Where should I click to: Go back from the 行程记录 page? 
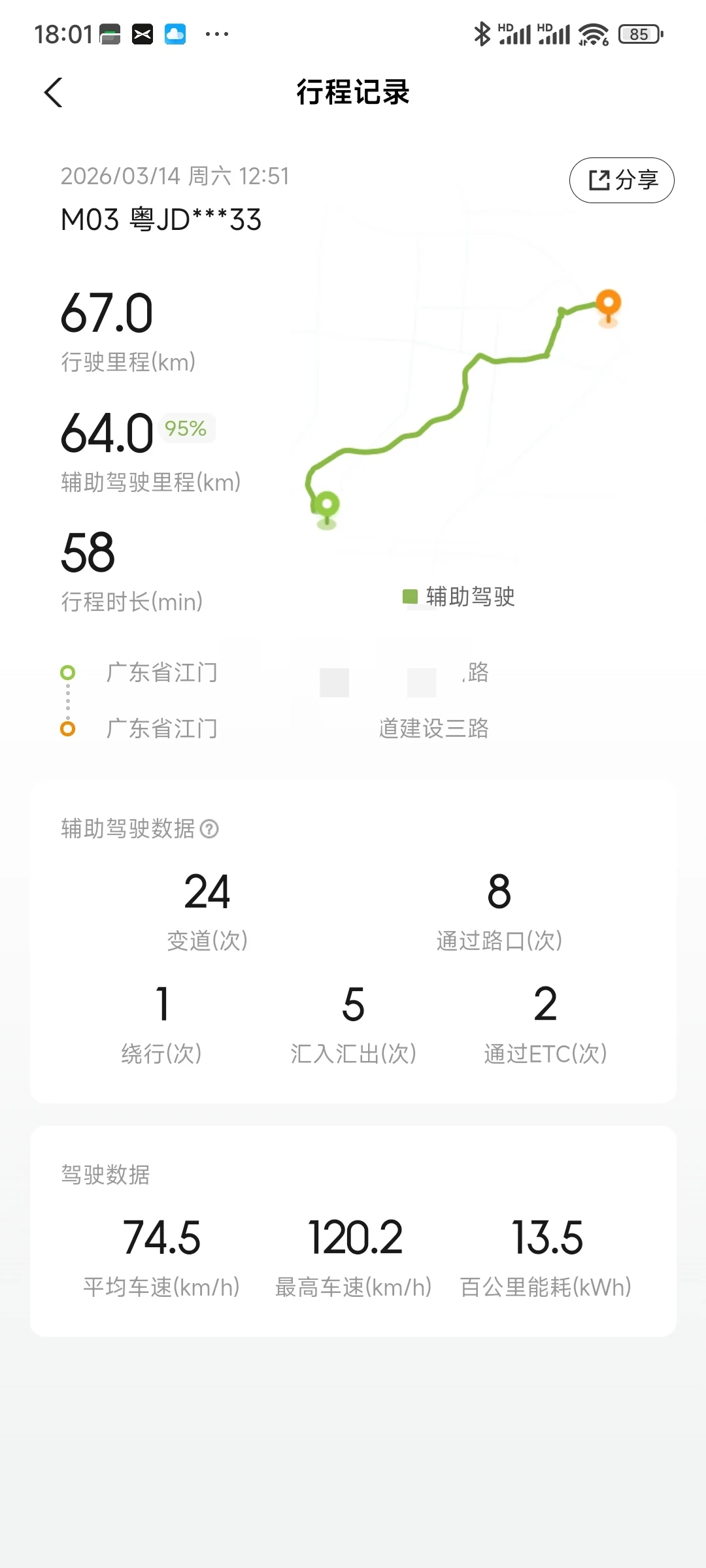pyautogui.click(x=54, y=92)
